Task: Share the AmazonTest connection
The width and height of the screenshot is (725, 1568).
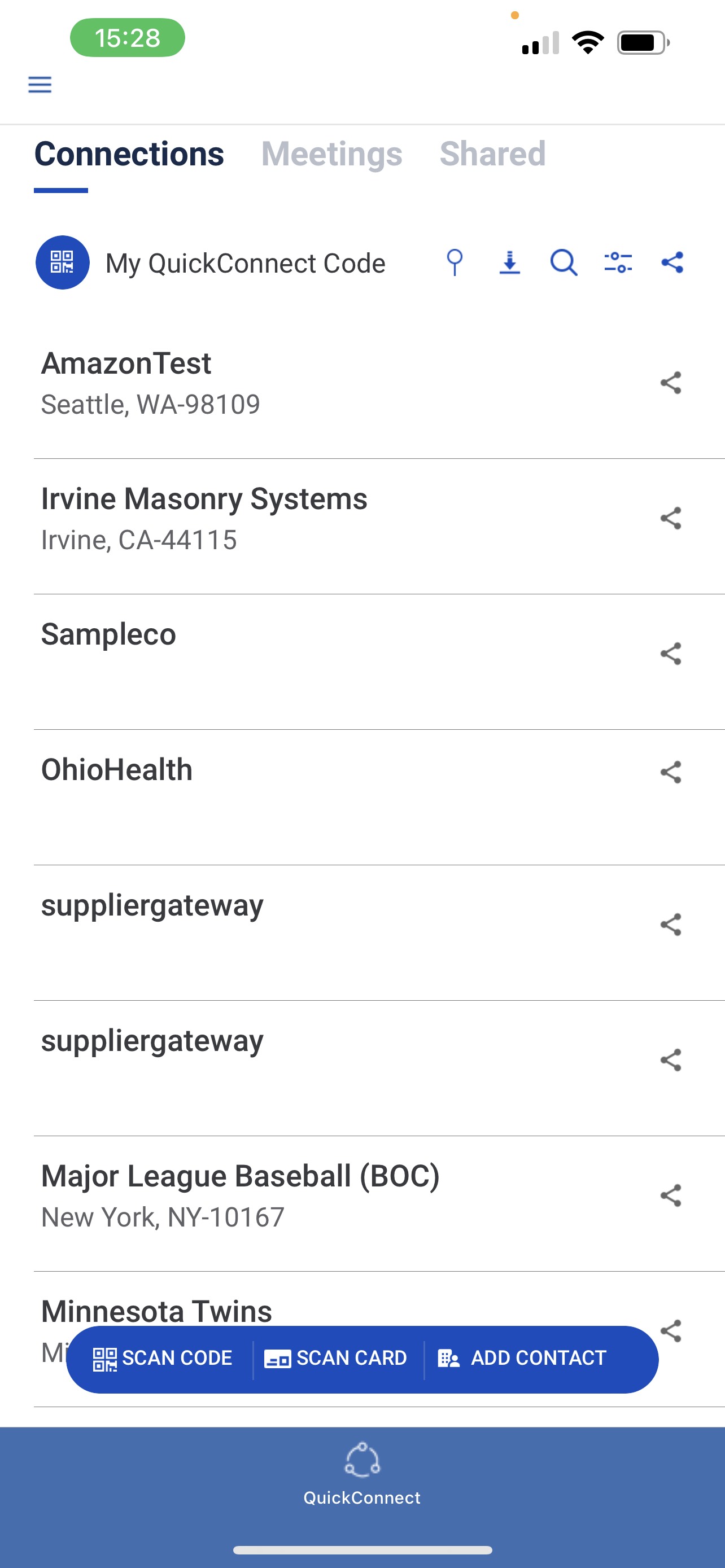Action: point(670,383)
